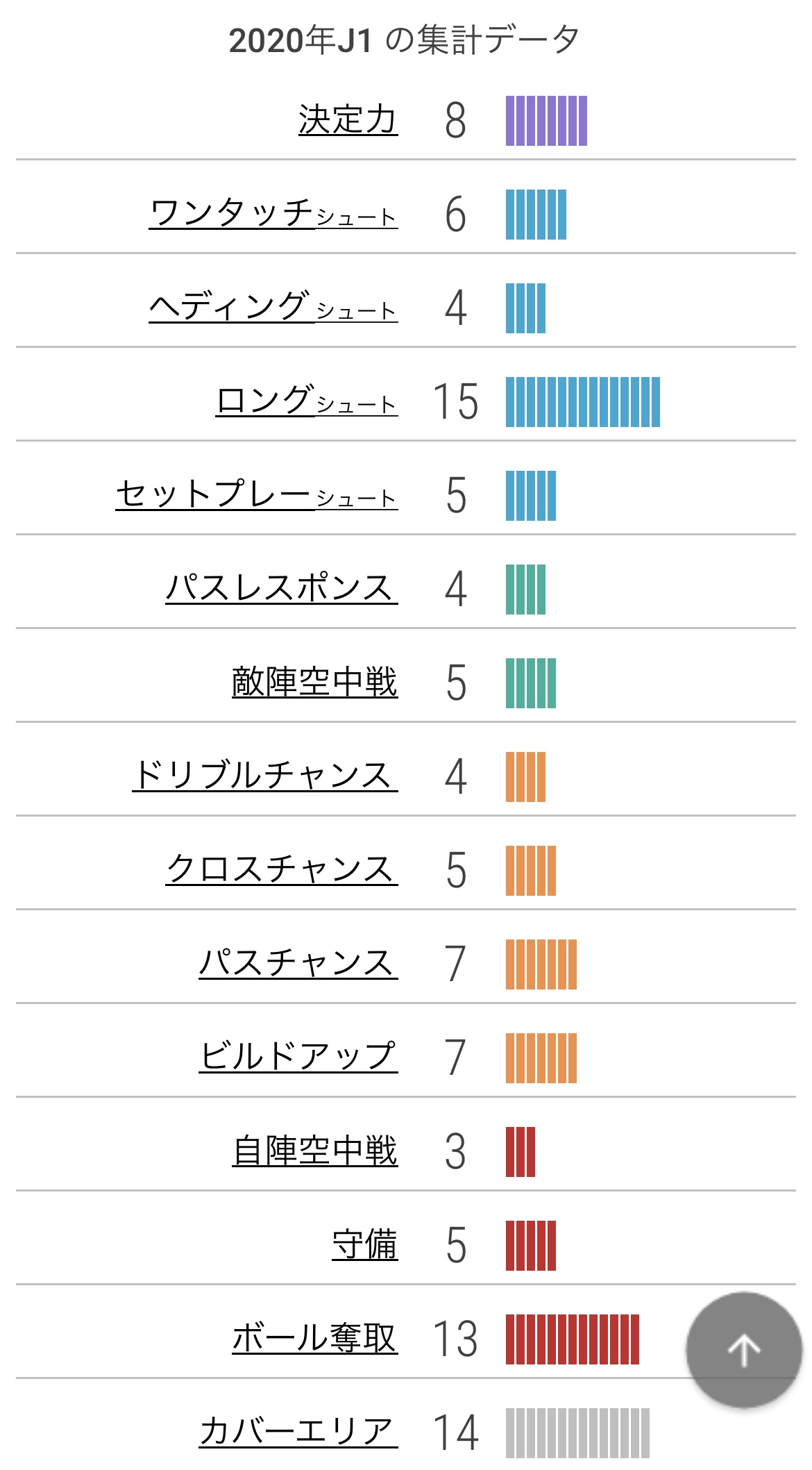Open the クロスチャンス link
This screenshot has height=1470, width=812.
click(x=282, y=870)
